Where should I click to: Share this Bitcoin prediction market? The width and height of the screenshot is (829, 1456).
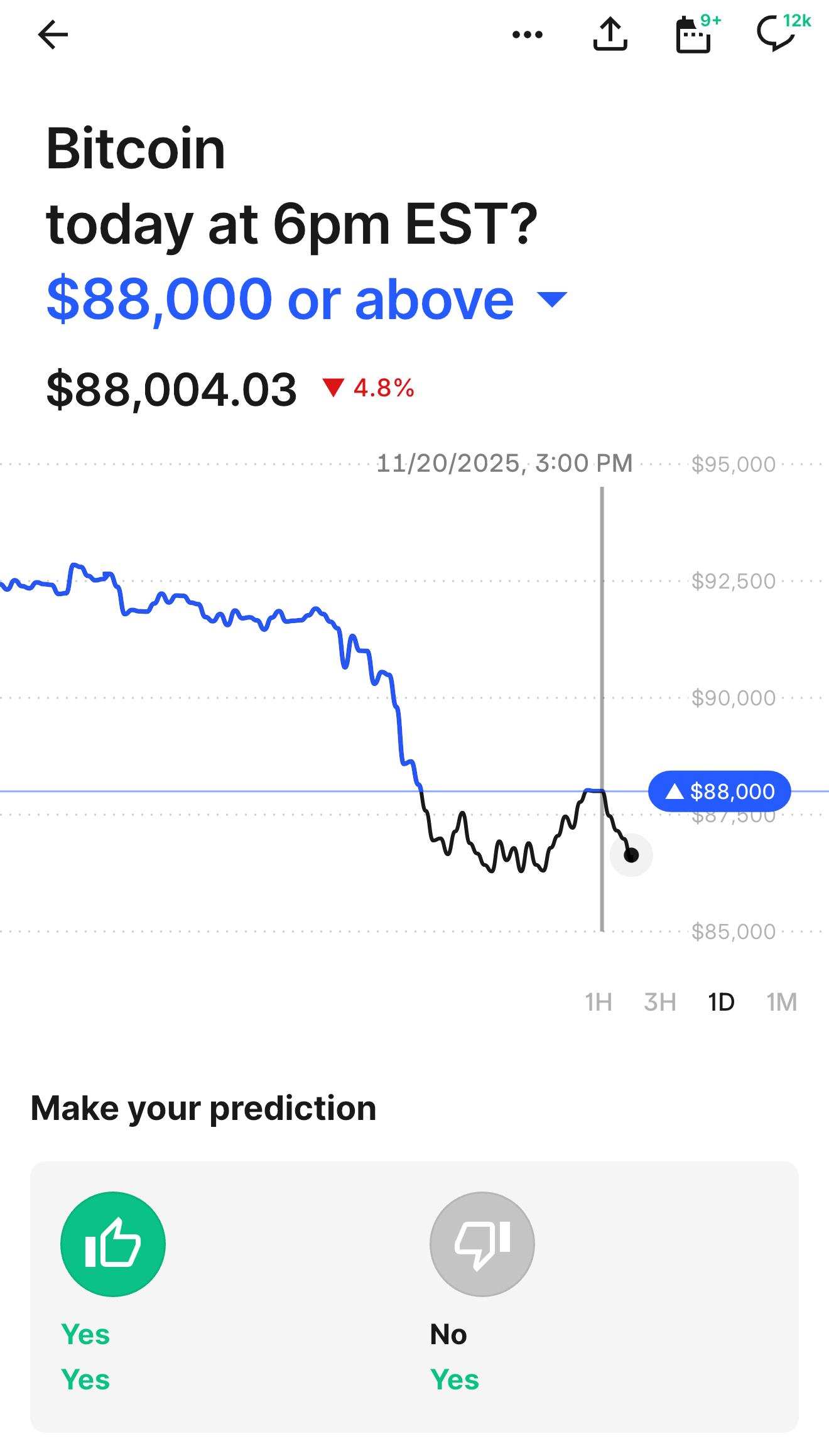coord(610,35)
